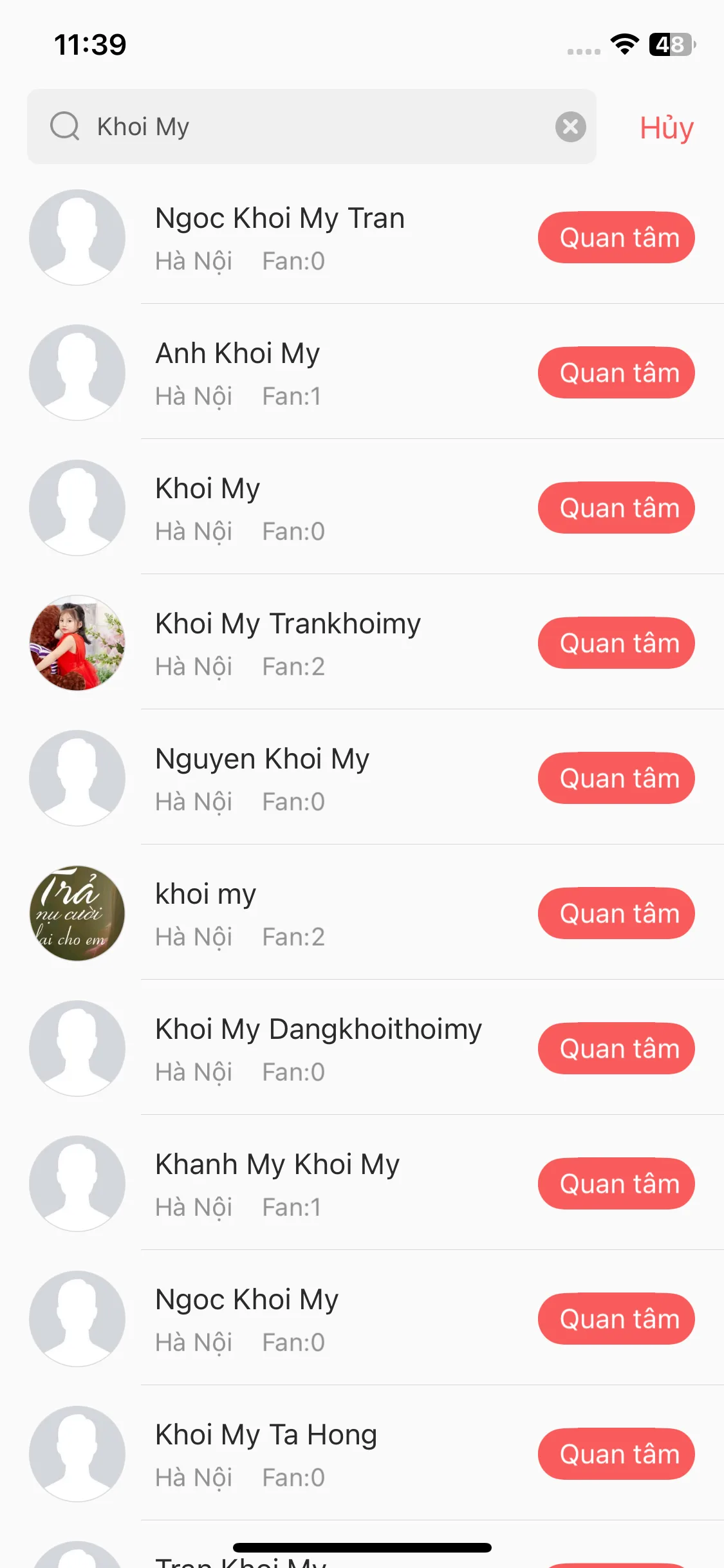
Task: Follow Khoi My Dangkhoithoimy
Action: tap(616, 1049)
